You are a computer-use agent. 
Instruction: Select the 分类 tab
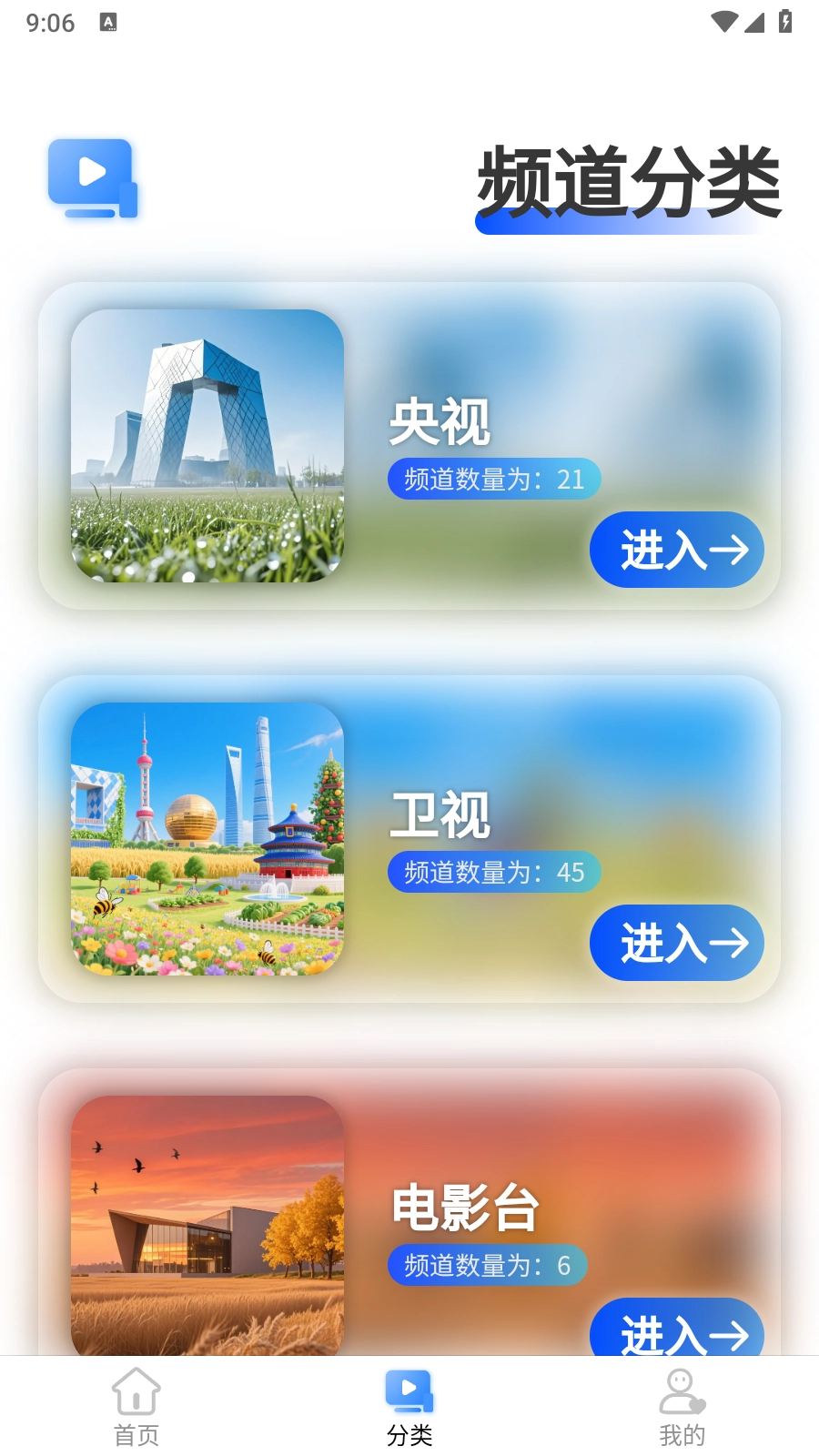point(409,1407)
